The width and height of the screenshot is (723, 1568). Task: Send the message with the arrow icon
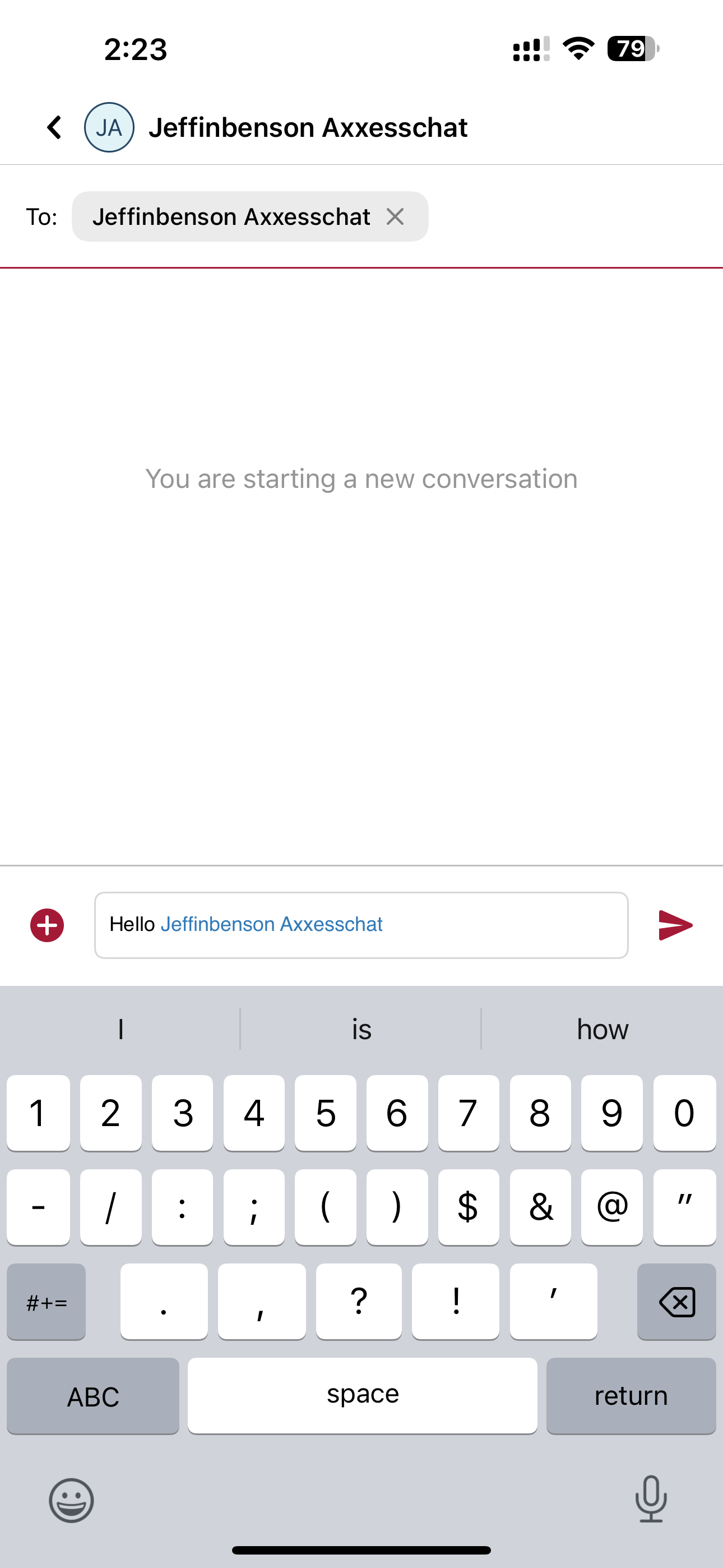675,925
